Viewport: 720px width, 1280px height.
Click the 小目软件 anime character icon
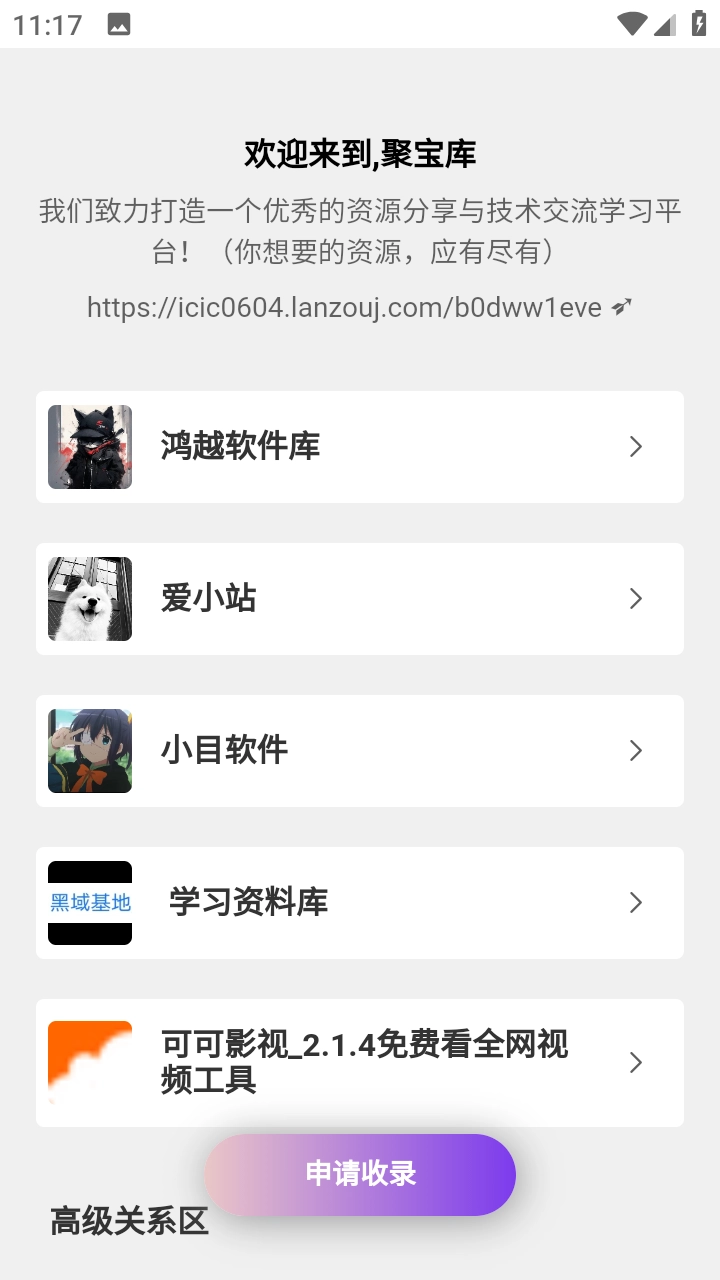click(89, 750)
